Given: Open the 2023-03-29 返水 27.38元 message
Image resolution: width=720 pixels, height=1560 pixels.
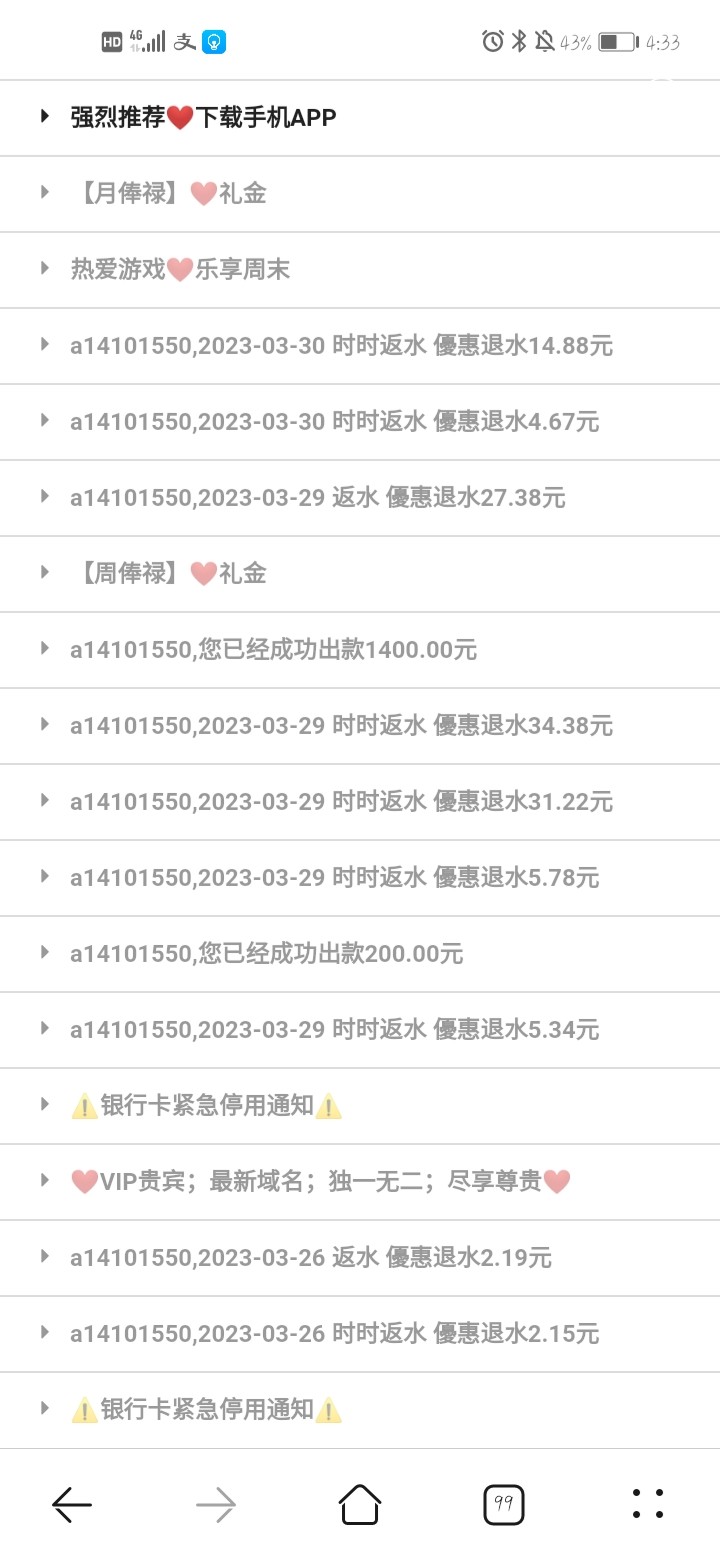Looking at the screenshot, I should [317, 498].
